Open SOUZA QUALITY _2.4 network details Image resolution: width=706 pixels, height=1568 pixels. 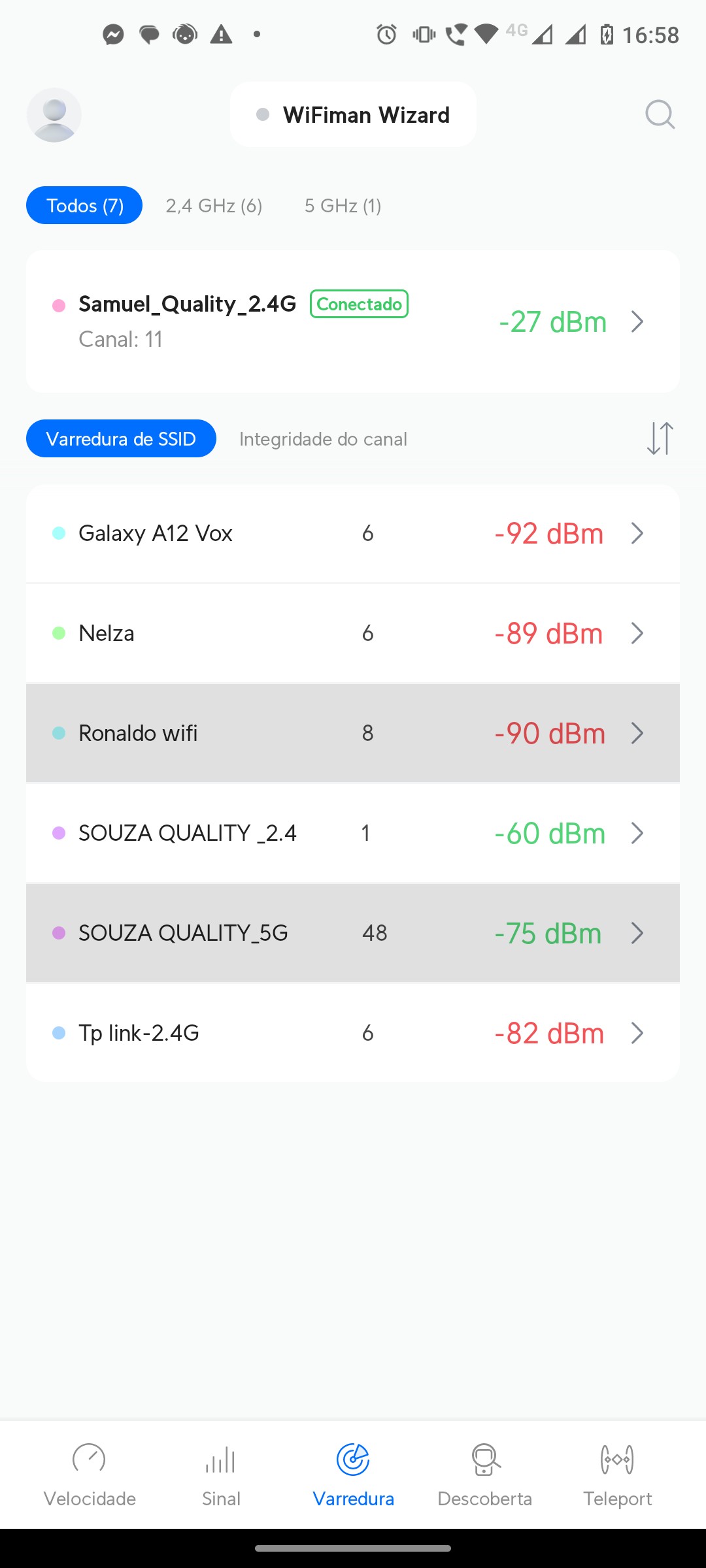point(353,833)
